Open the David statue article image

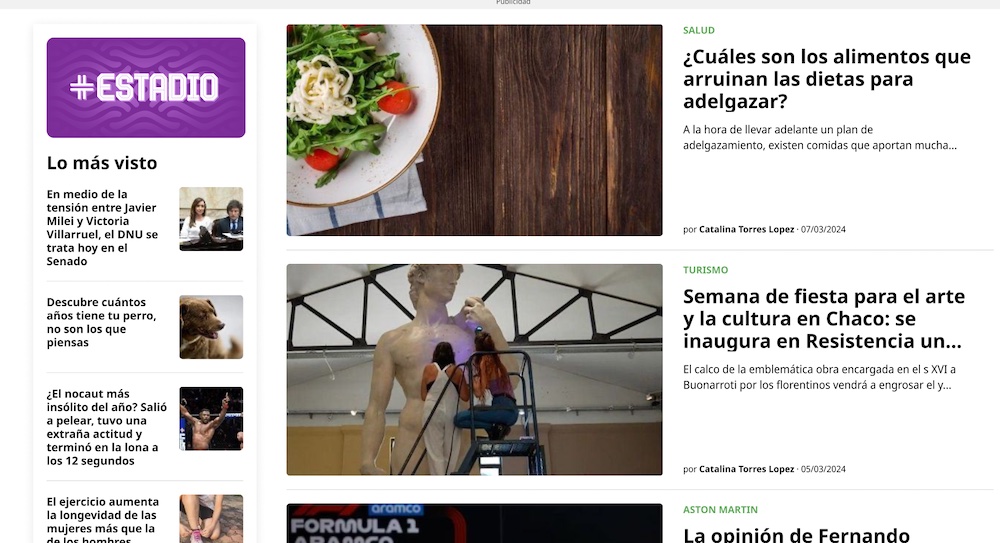(474, 369)
